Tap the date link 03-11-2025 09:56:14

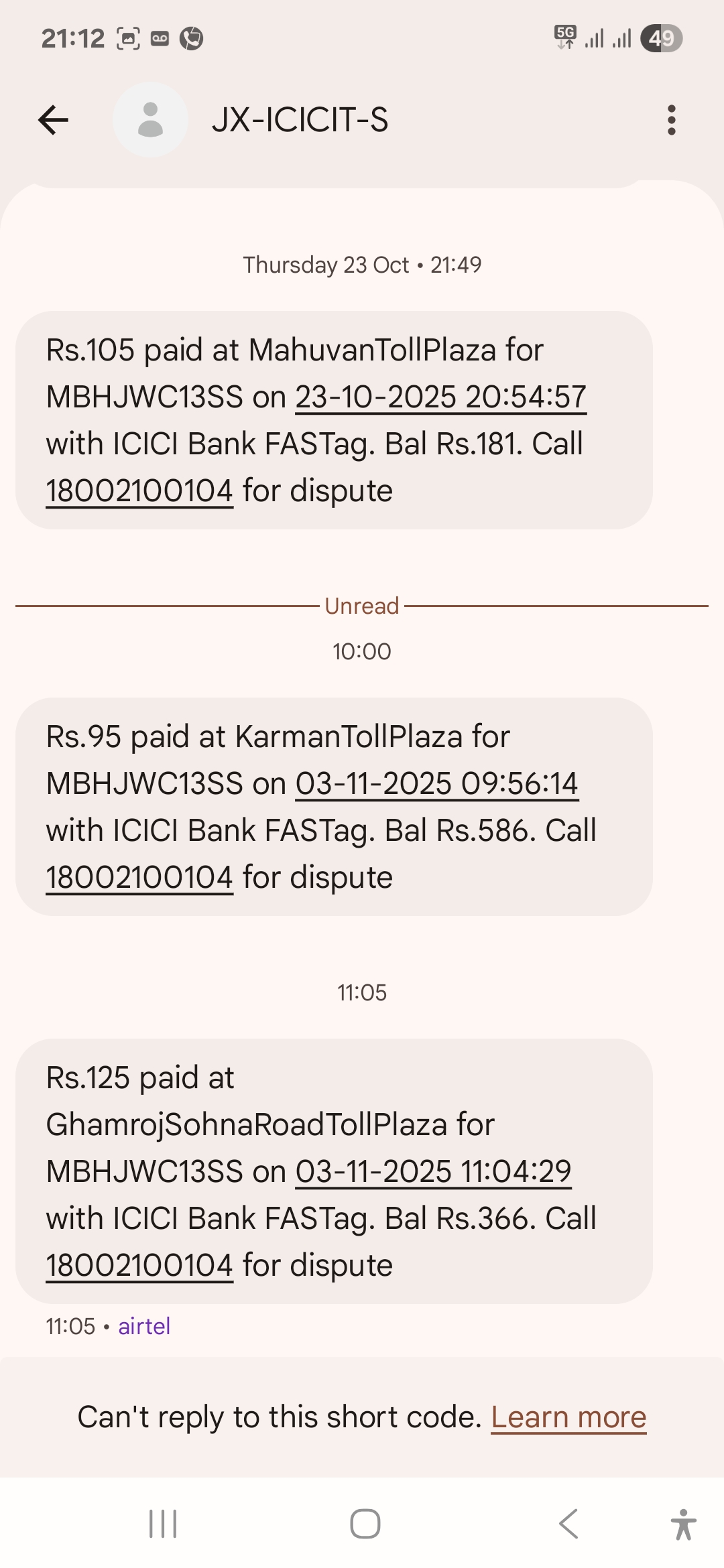436,784
